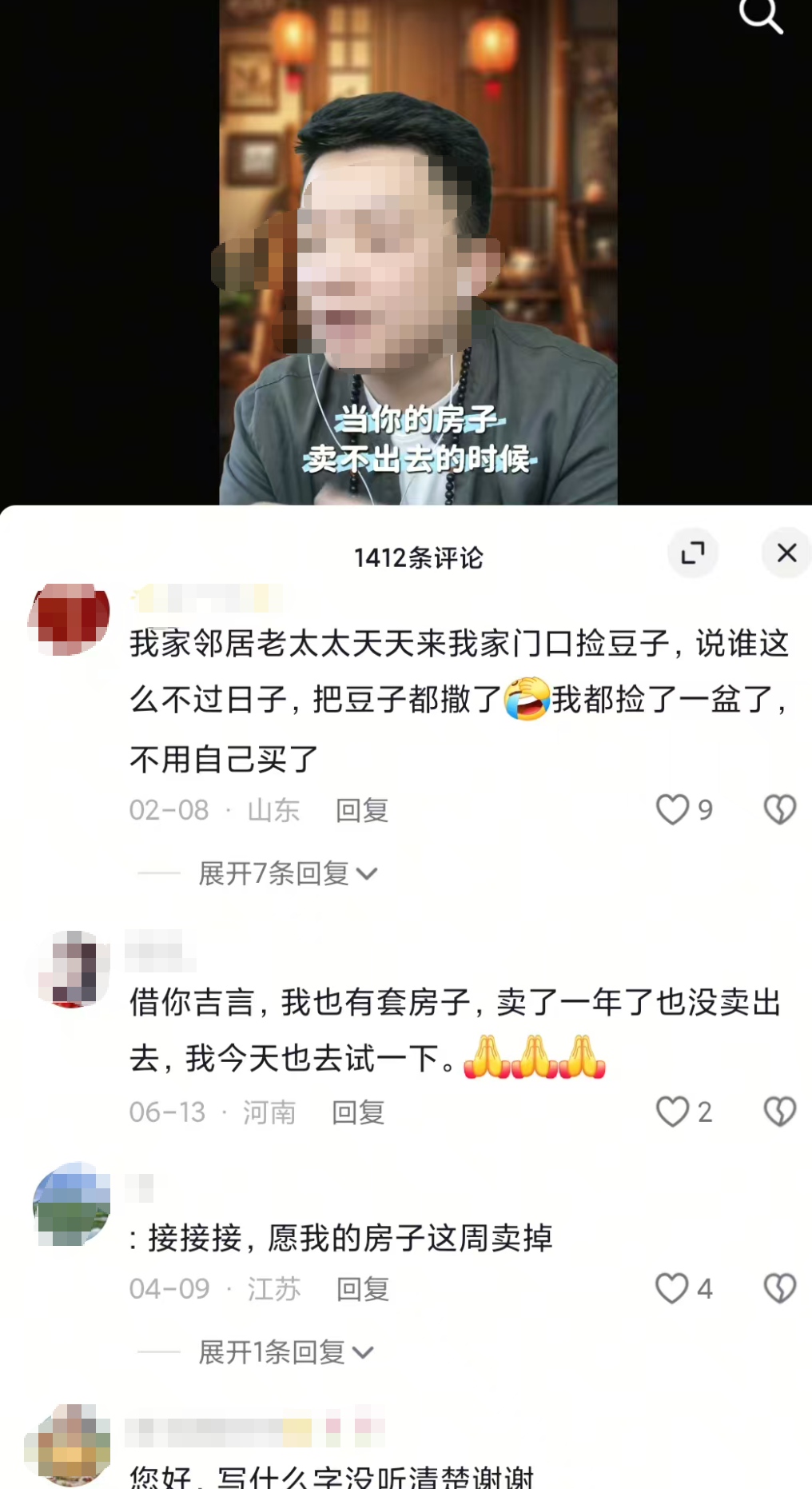
Task: Reply to the 06-13 河南 comment
Action: 358,1112
